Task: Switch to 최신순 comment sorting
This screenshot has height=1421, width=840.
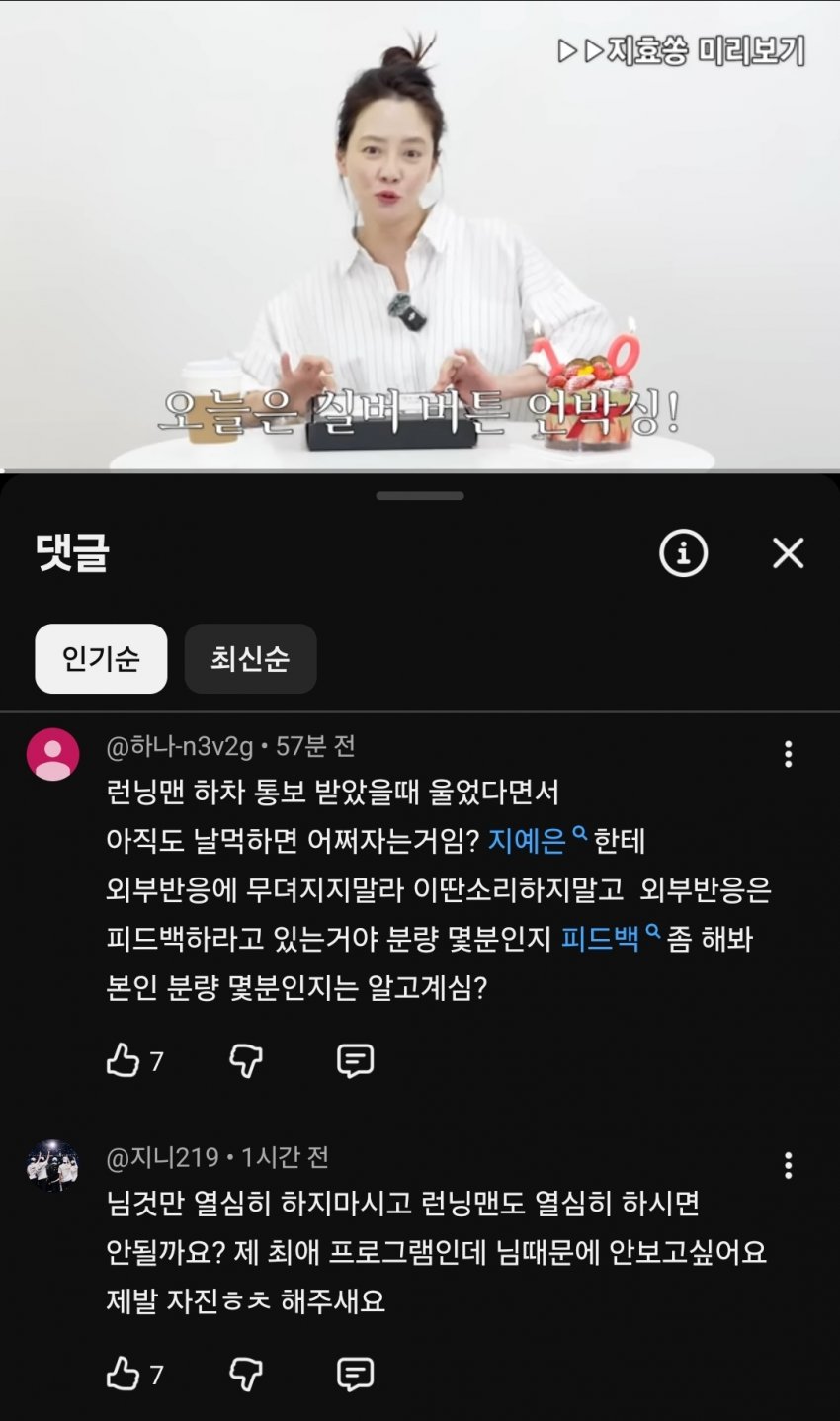Action: pos(250,658)
